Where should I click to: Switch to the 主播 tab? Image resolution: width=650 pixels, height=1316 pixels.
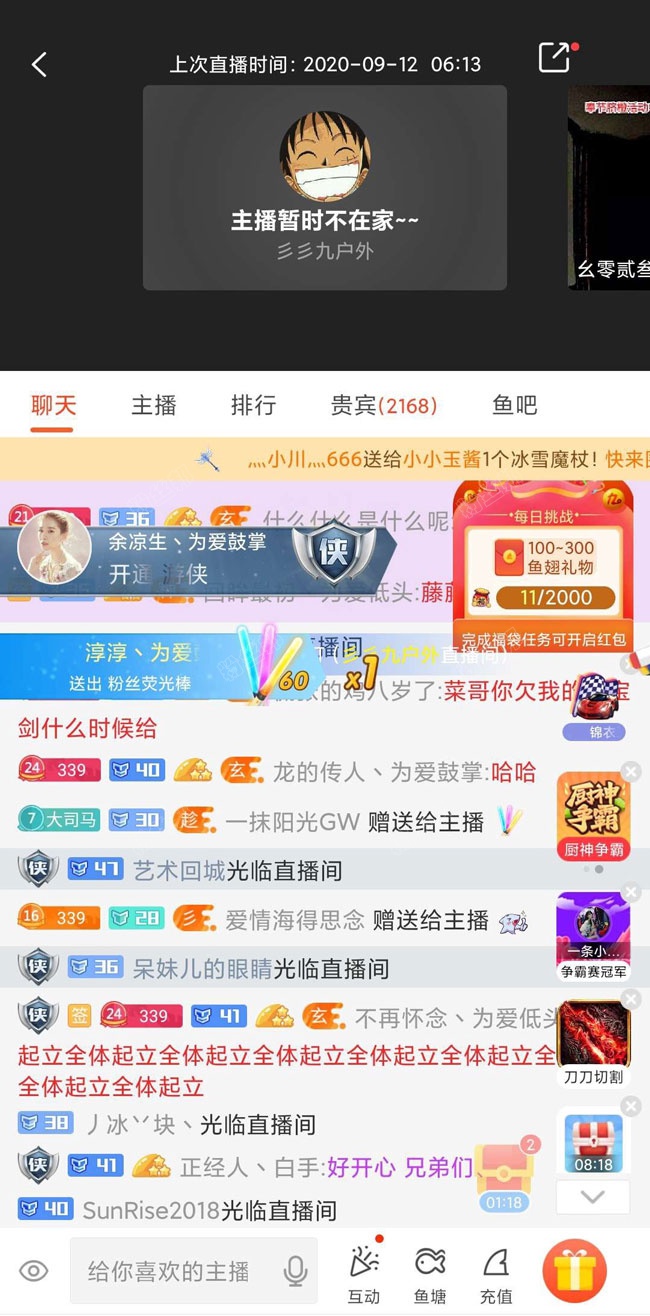(154, 405)
